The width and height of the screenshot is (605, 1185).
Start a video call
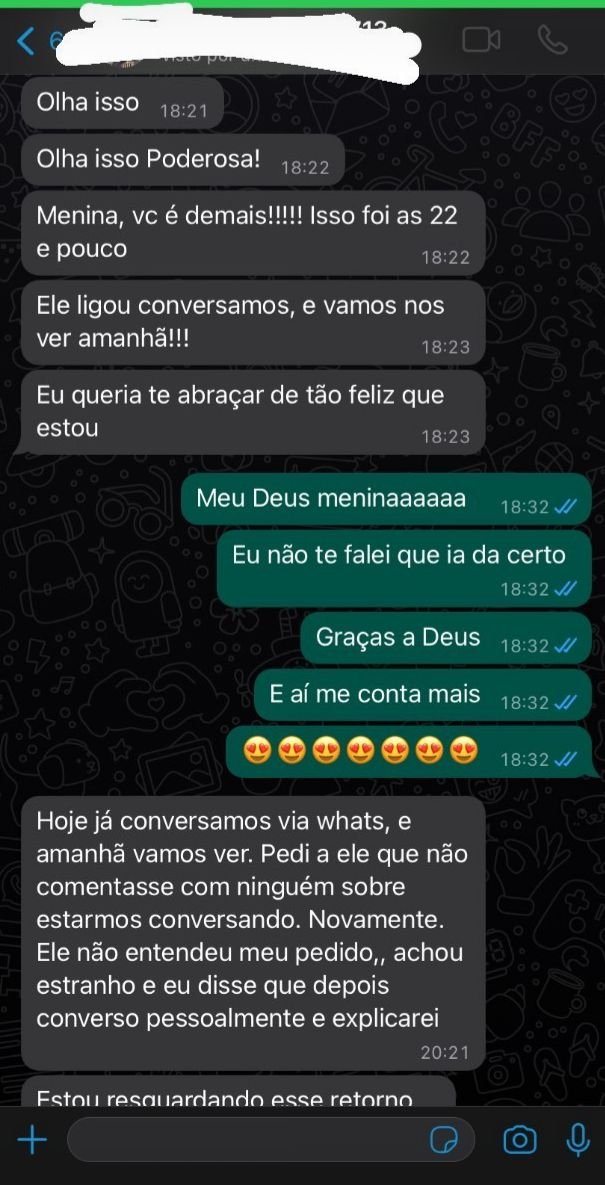pyautogui.click(x=481, y=40)
